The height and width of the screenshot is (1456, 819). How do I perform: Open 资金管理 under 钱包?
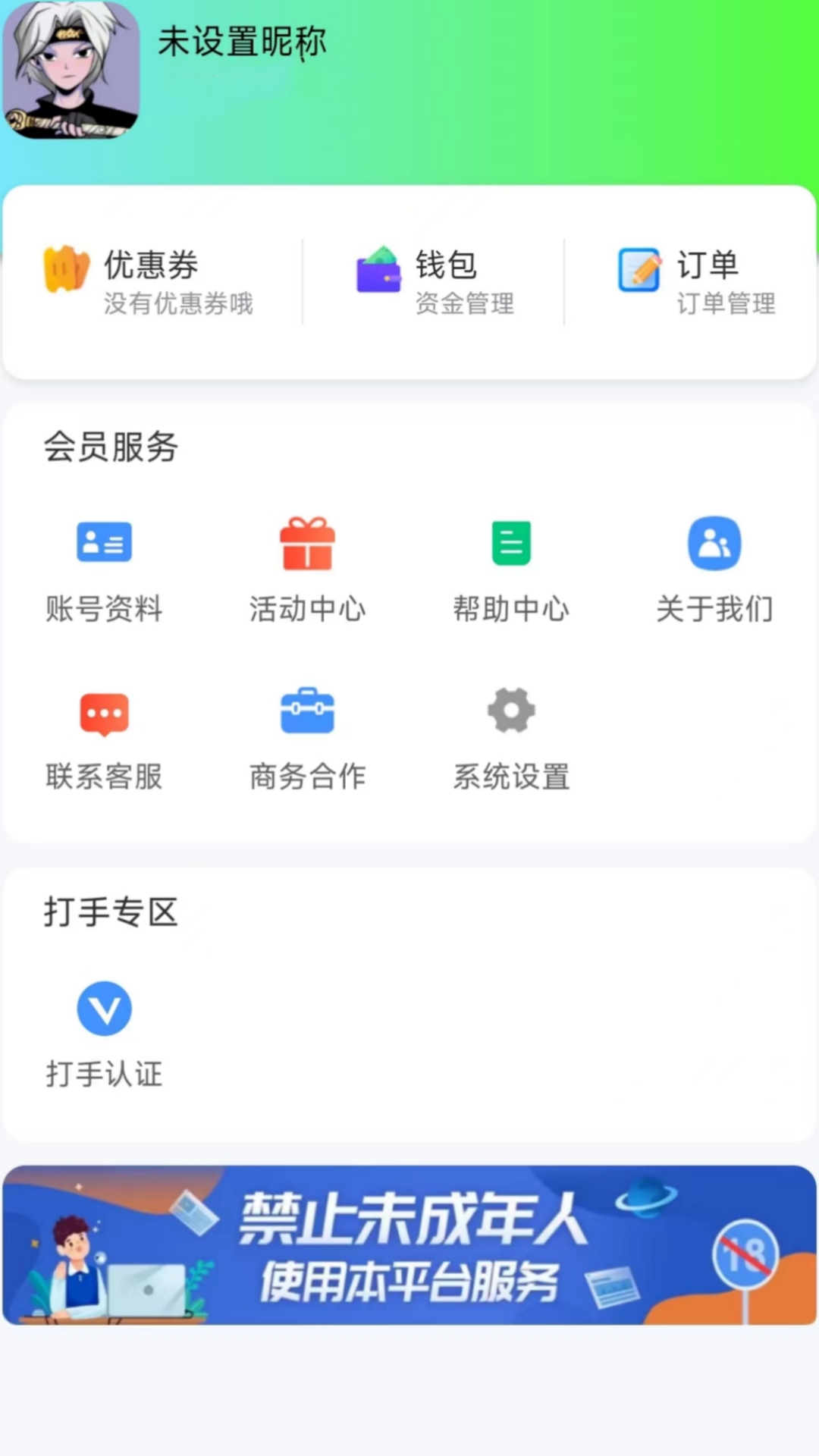click(x=465, y=305)
